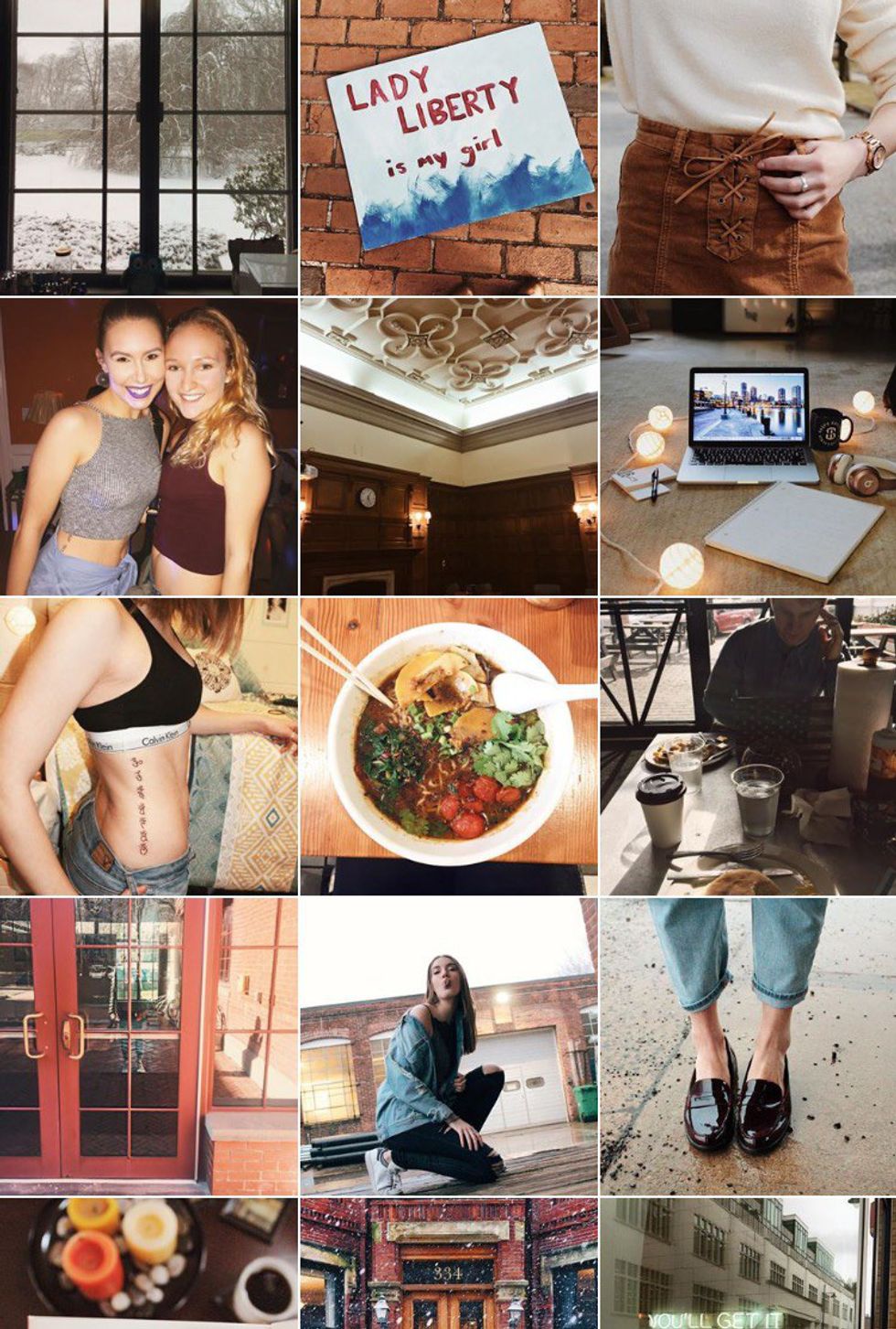The width and height of the screenshot is (896, 1329).
Task: Open the brick building number 334 post
Action: [448, 1264]
